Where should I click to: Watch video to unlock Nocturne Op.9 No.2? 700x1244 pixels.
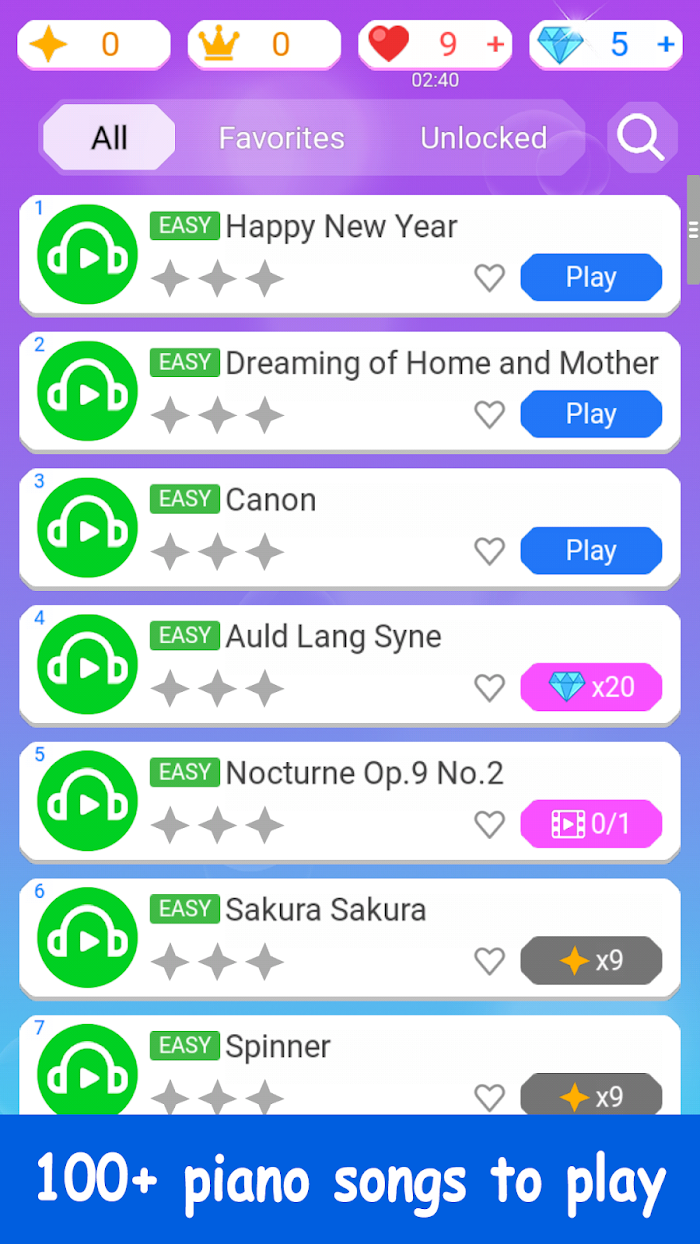(591, 824)
